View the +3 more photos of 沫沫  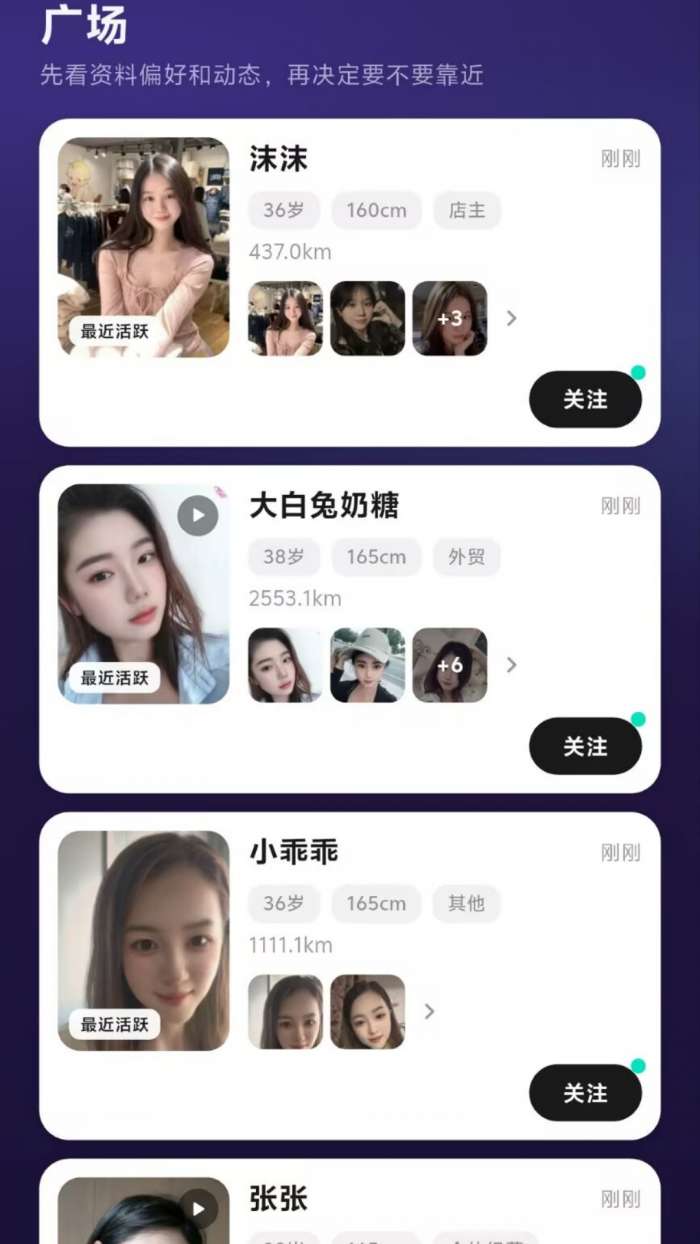click(450, 318)
